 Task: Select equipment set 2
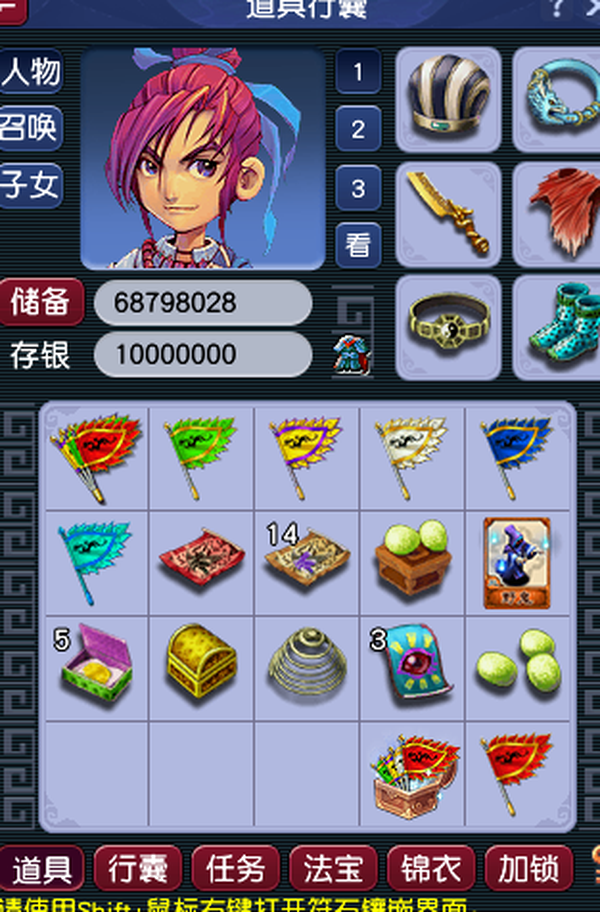point(358,128)
